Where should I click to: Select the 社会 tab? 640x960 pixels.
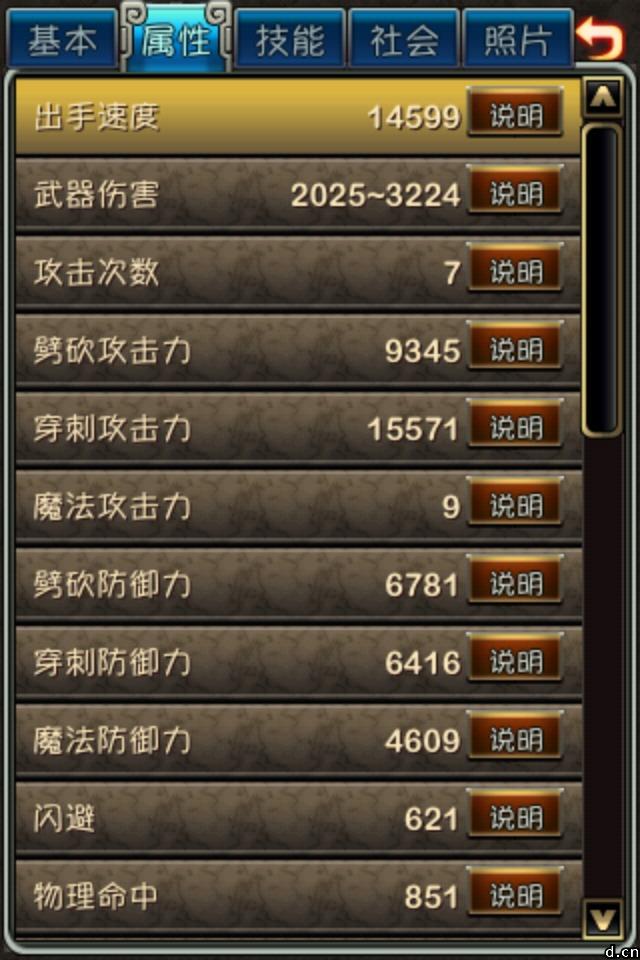(404, 40)
